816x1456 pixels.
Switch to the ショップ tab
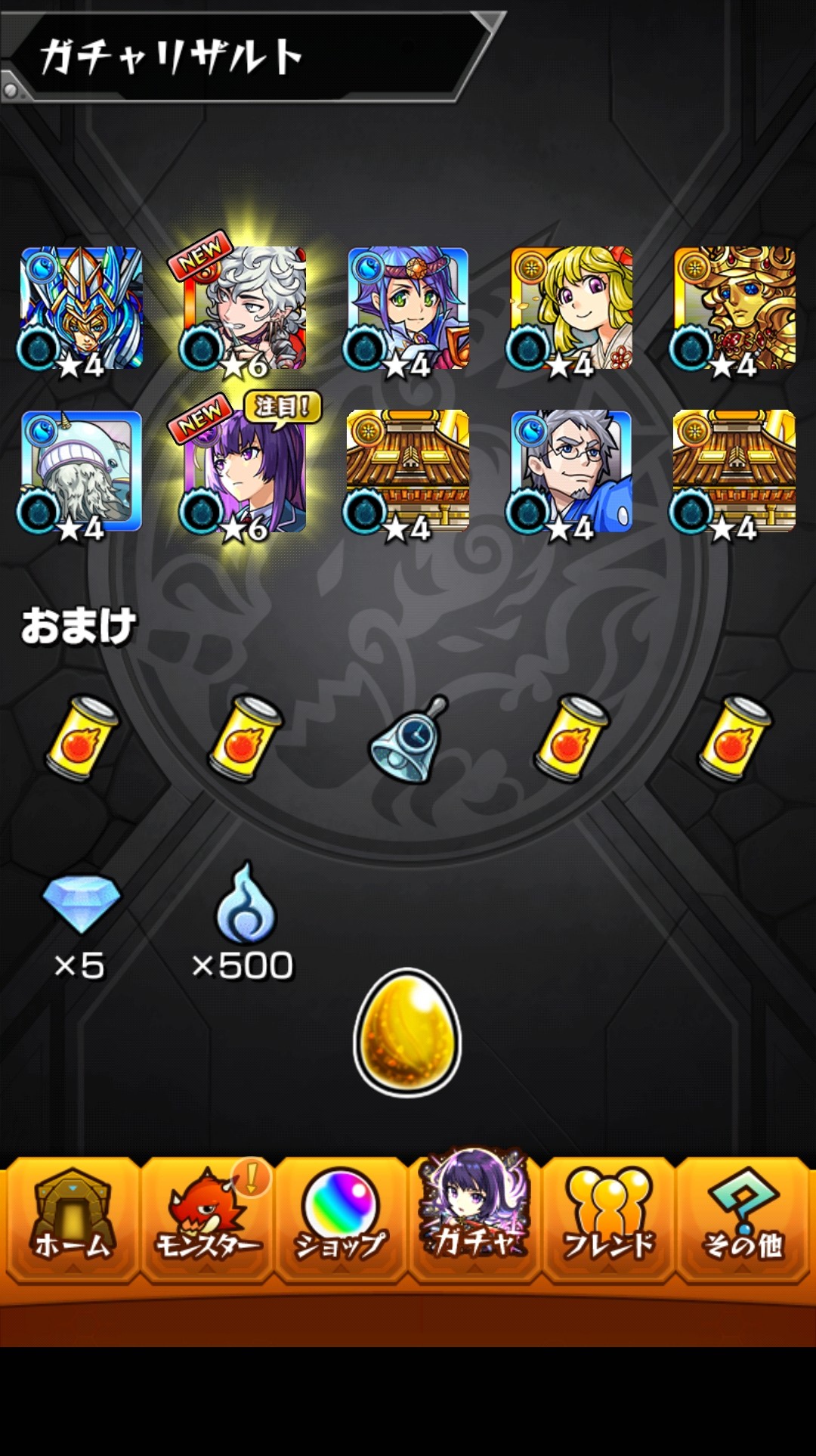pos(340,1219)
